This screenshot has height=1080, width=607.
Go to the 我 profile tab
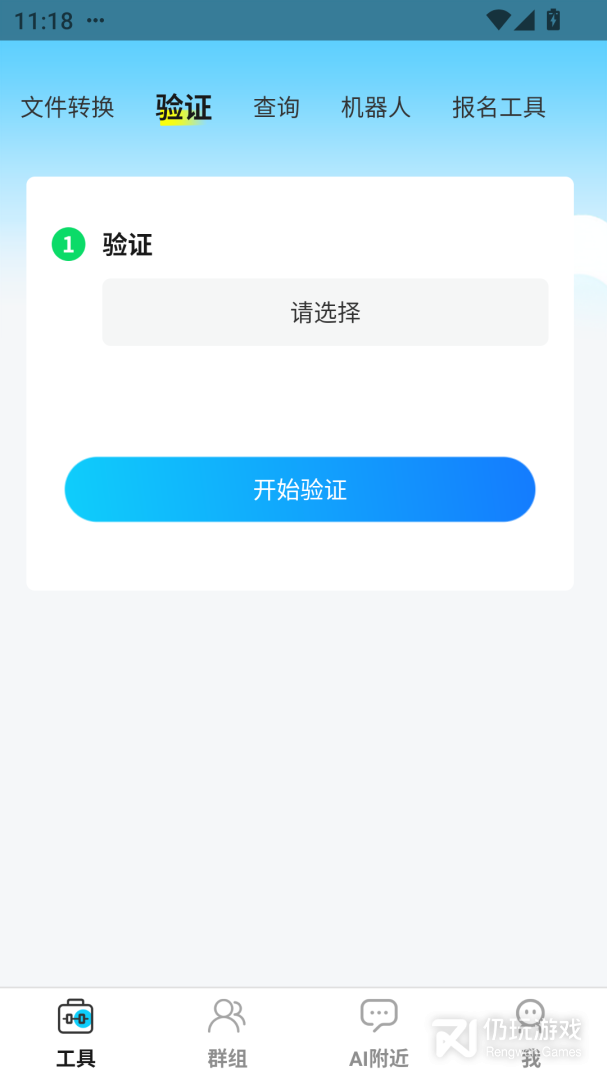531,1033
